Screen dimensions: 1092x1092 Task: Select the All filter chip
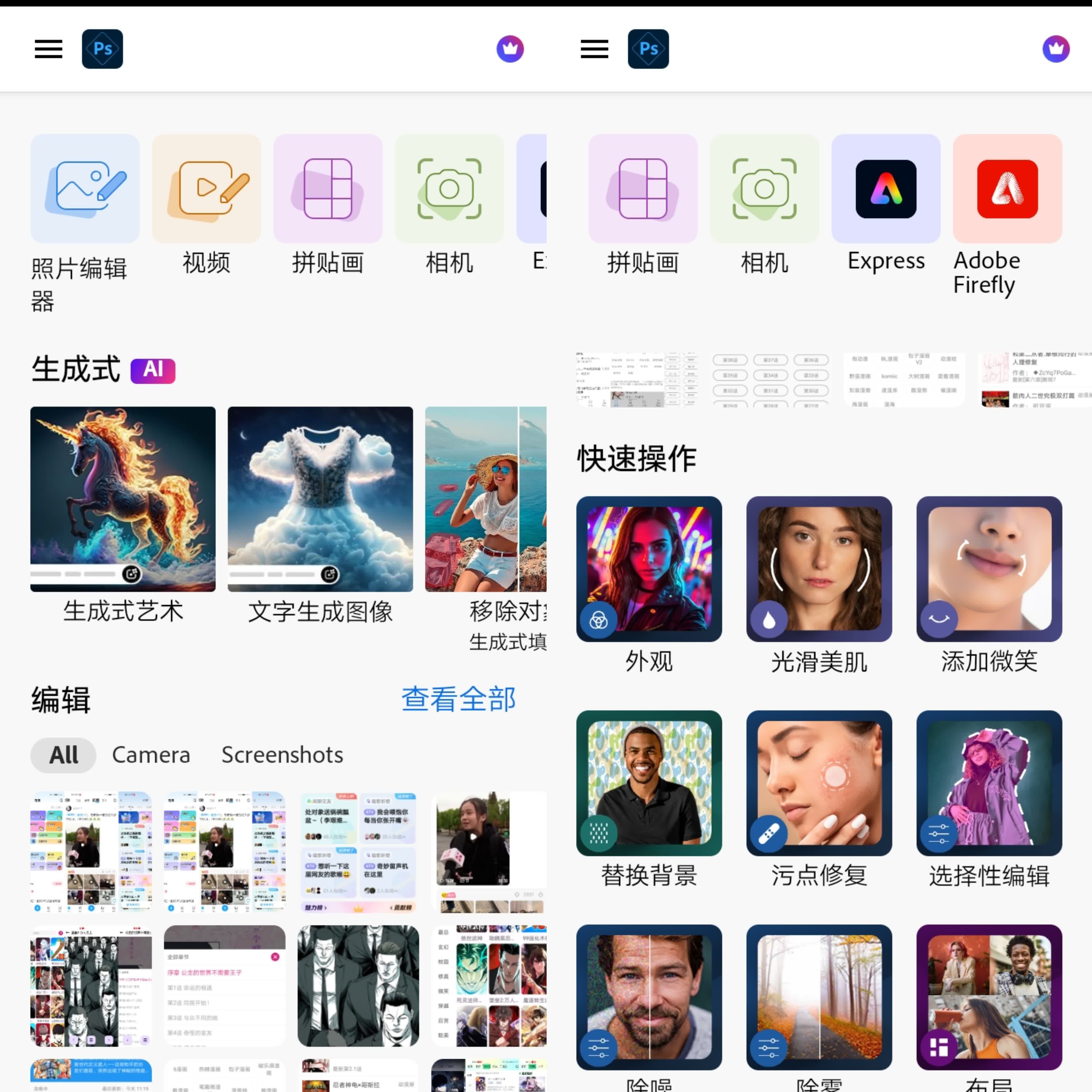[63, 755]
